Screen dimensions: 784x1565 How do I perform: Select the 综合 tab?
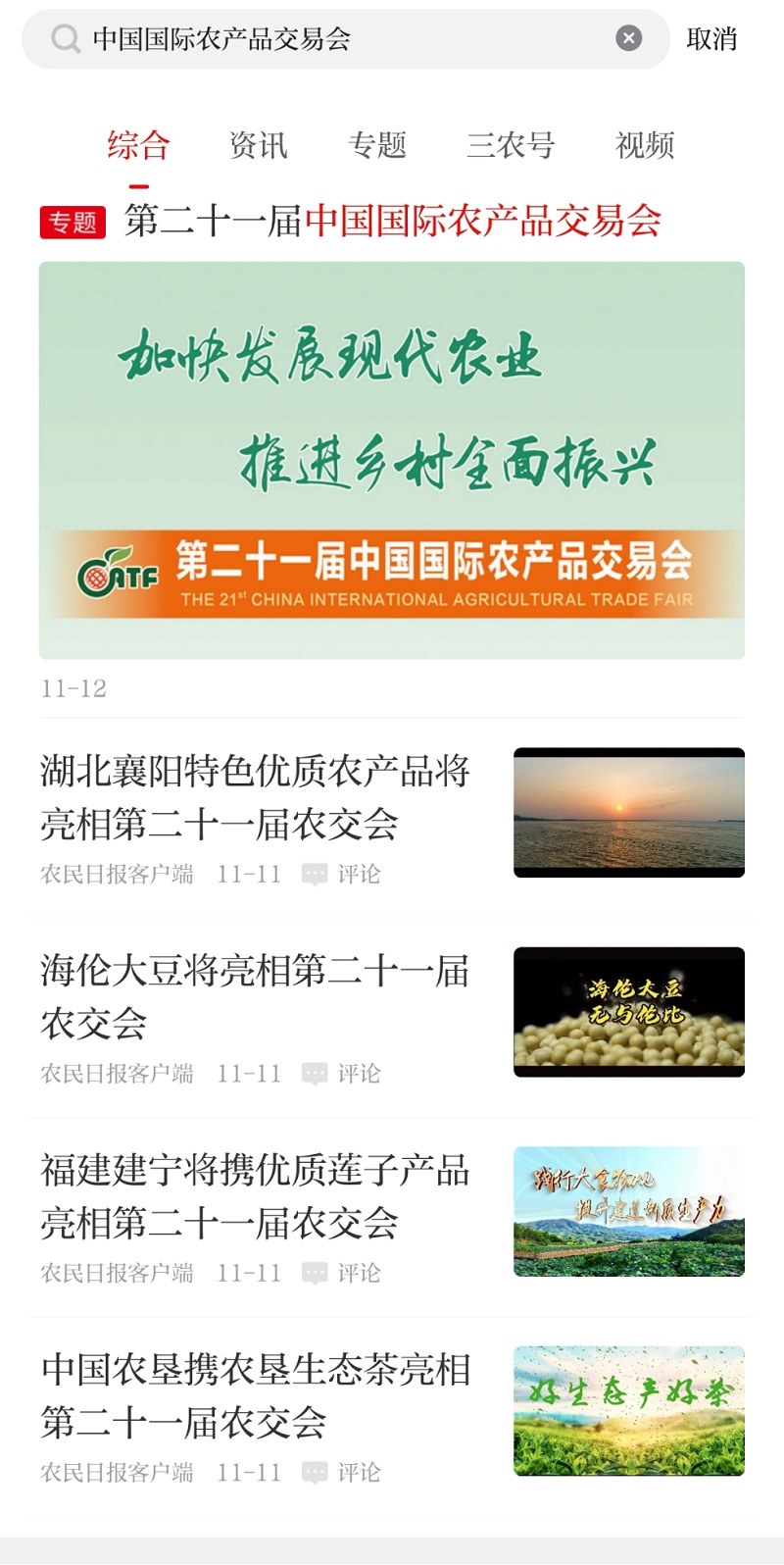click(139, 145)
